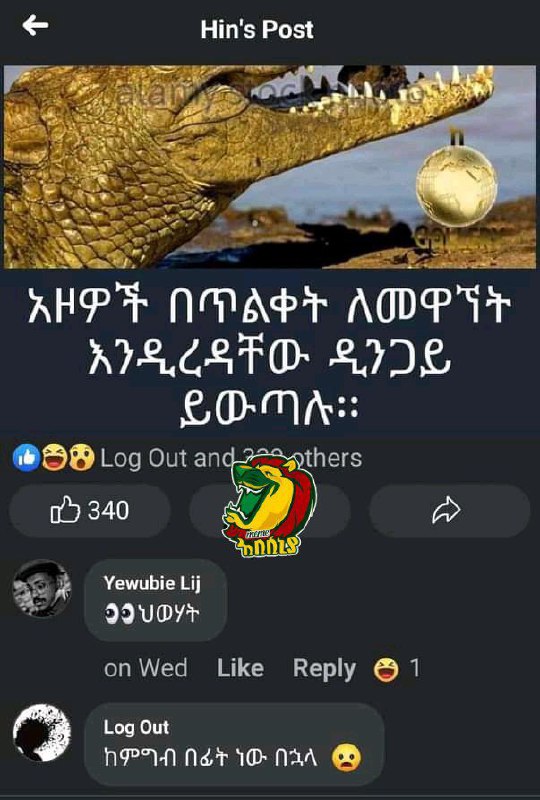Screen dimensions: 540x800
Task: Share Hin's post
Action: [x=450, y=511]
